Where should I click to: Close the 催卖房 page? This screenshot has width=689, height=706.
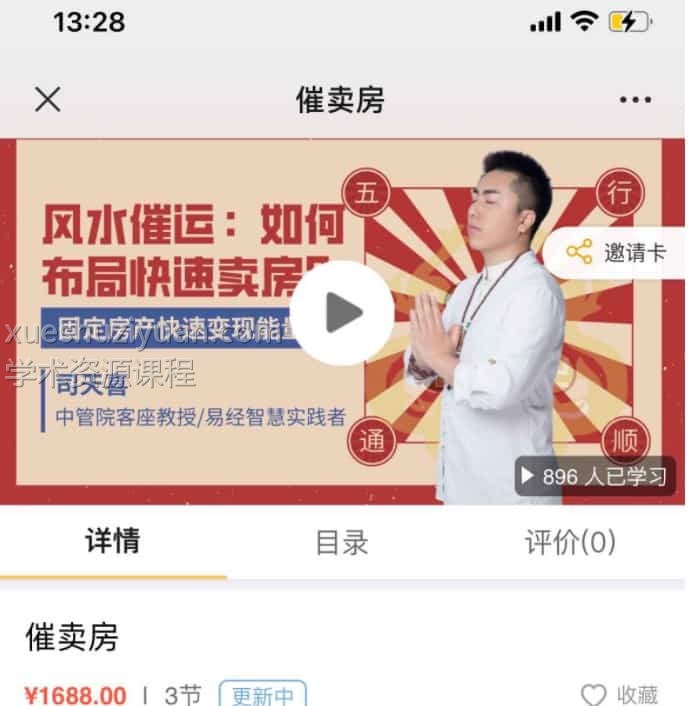pyautogui.click(x=47, y=99)
